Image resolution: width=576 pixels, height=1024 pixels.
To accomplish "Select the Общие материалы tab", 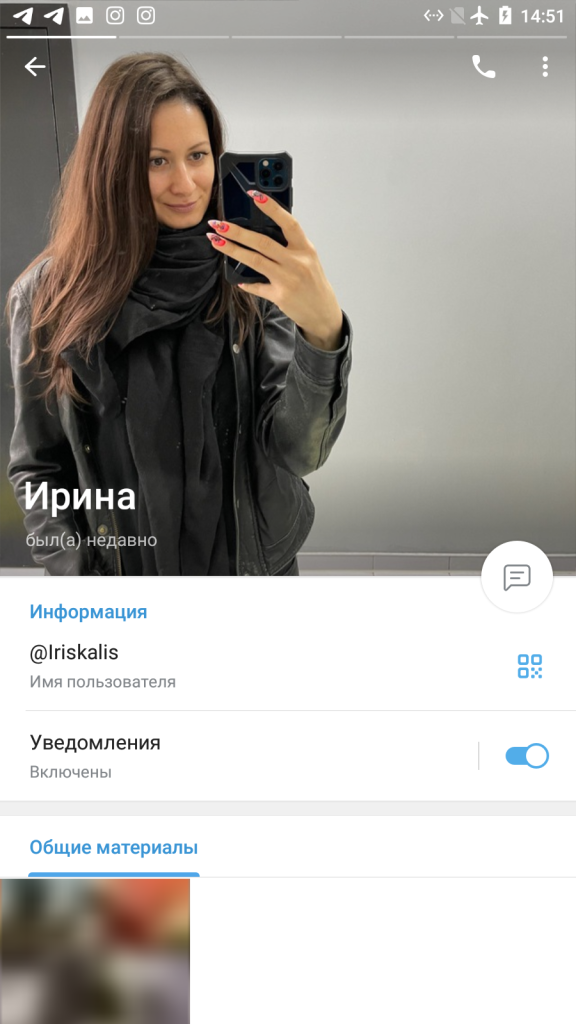I will coord(114,848).
